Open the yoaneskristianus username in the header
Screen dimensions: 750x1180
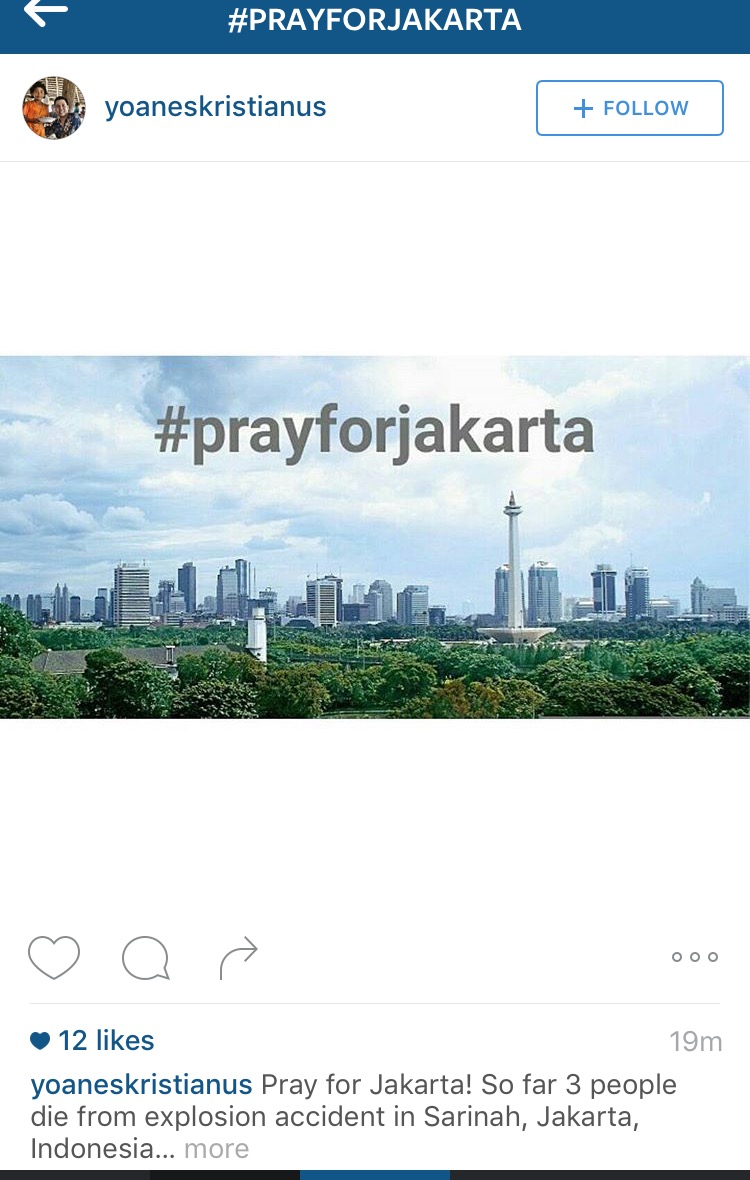pyautogui.click(x=215, y=108)
